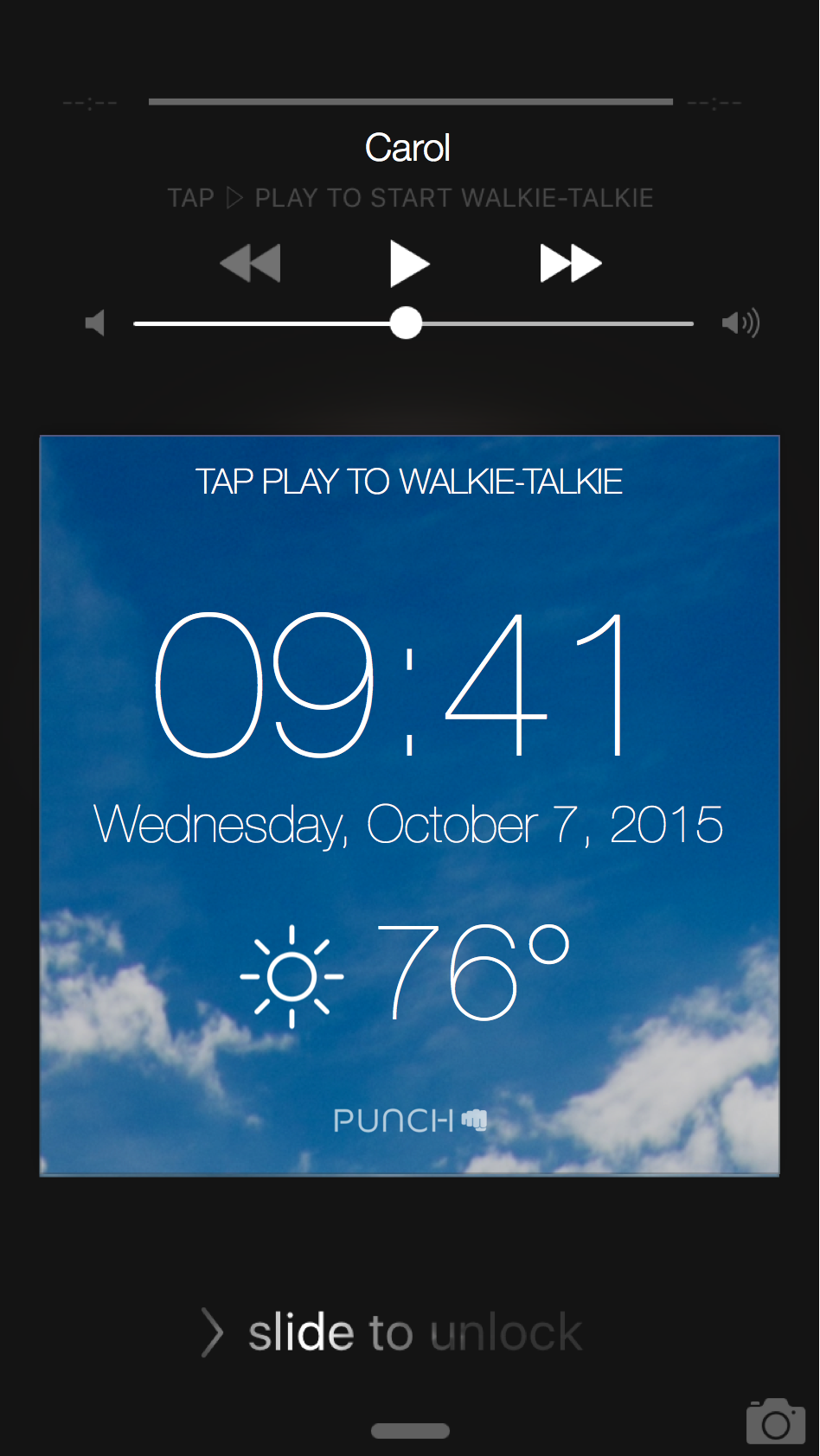The height and width of the screenshot is (1456, 820).
Task: Tap the rewind button
Action: click(251, 263)
